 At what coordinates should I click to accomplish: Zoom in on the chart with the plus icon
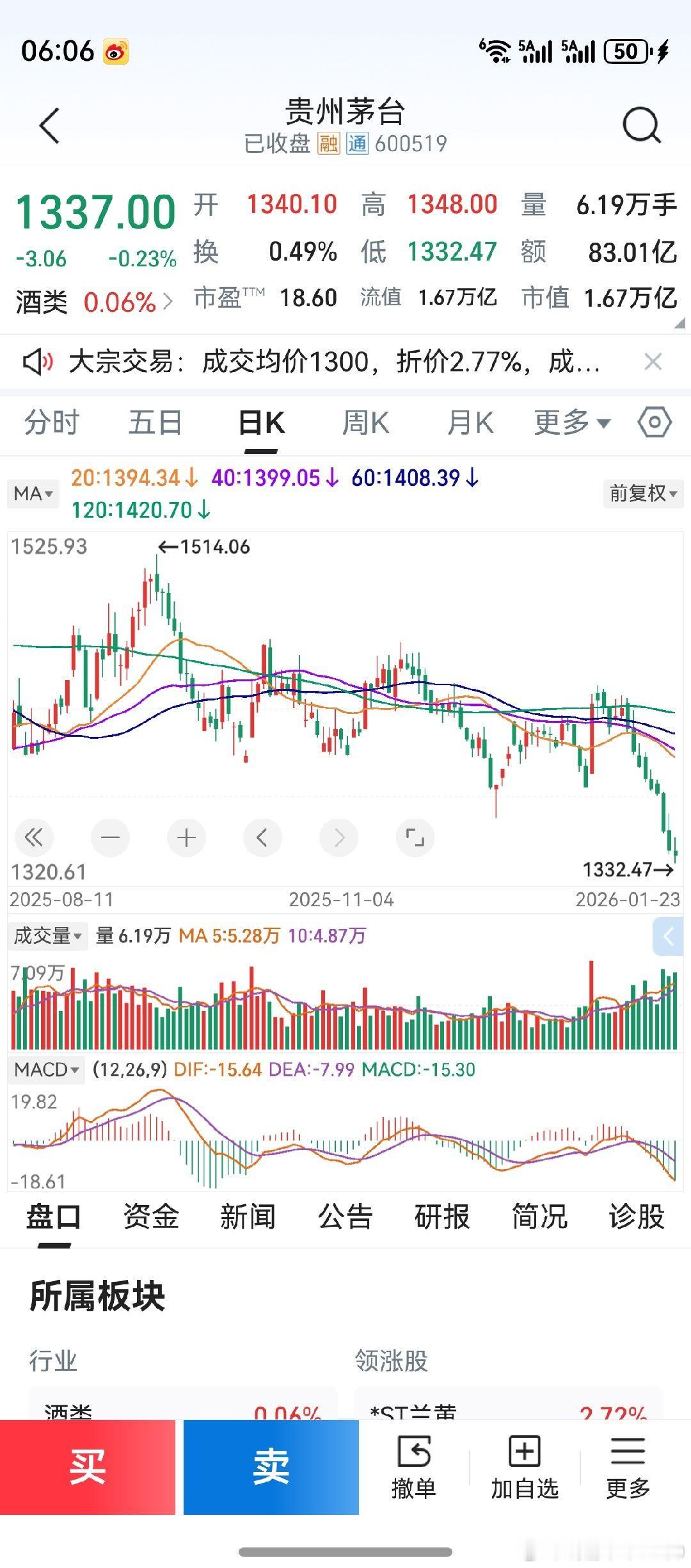[186, 837]
